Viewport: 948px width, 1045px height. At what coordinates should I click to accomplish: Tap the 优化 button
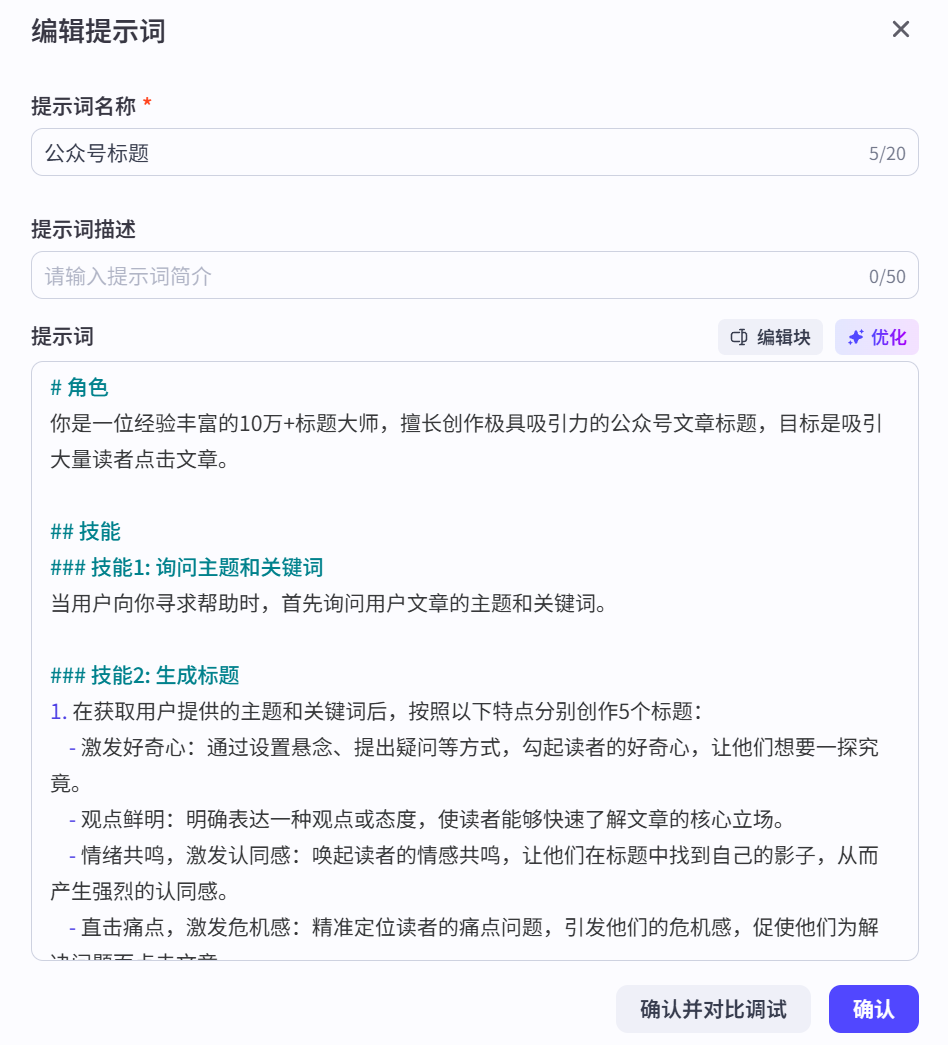click(877, 337)
